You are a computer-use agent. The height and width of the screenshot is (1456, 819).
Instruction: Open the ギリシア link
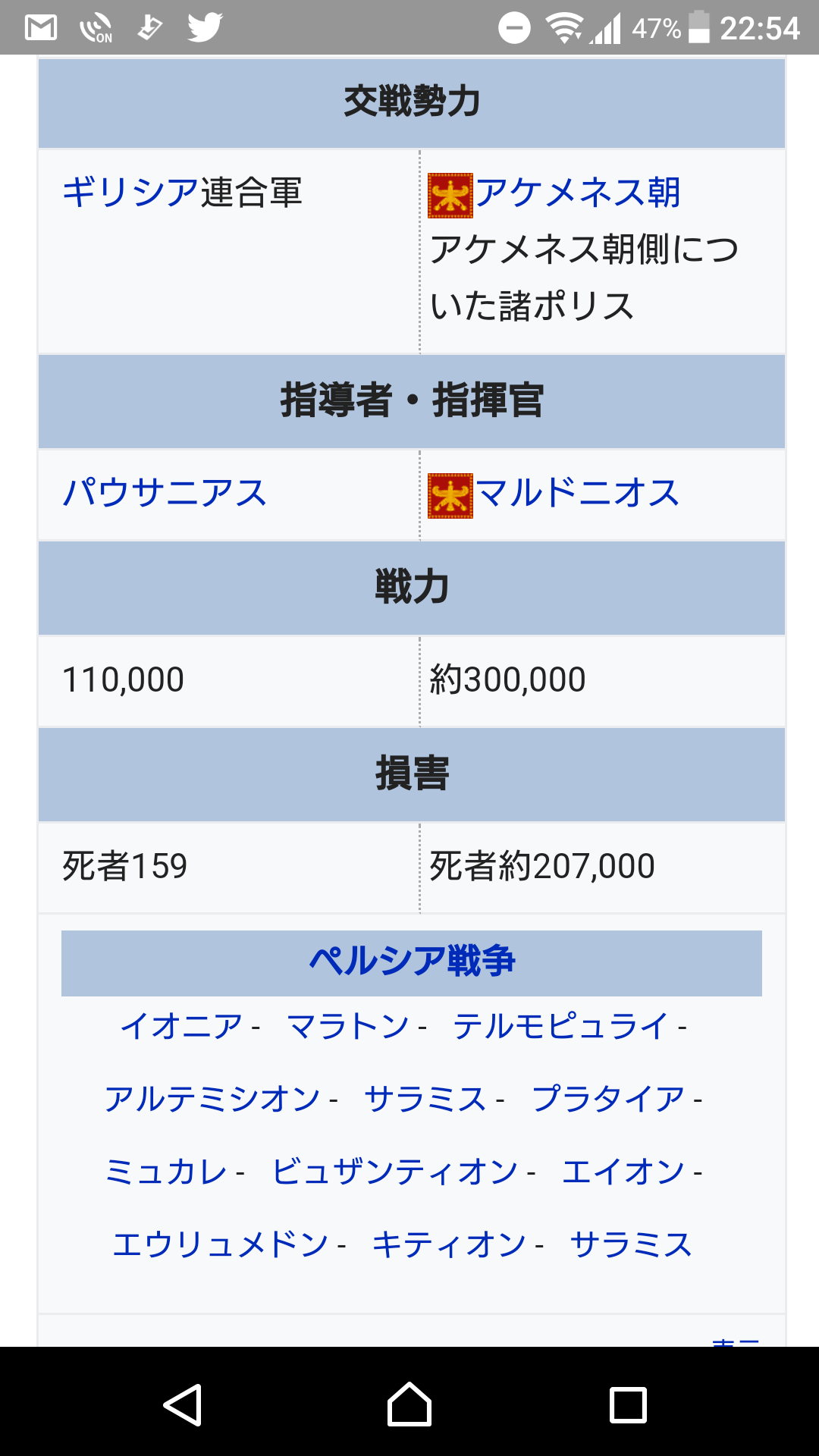129,193
